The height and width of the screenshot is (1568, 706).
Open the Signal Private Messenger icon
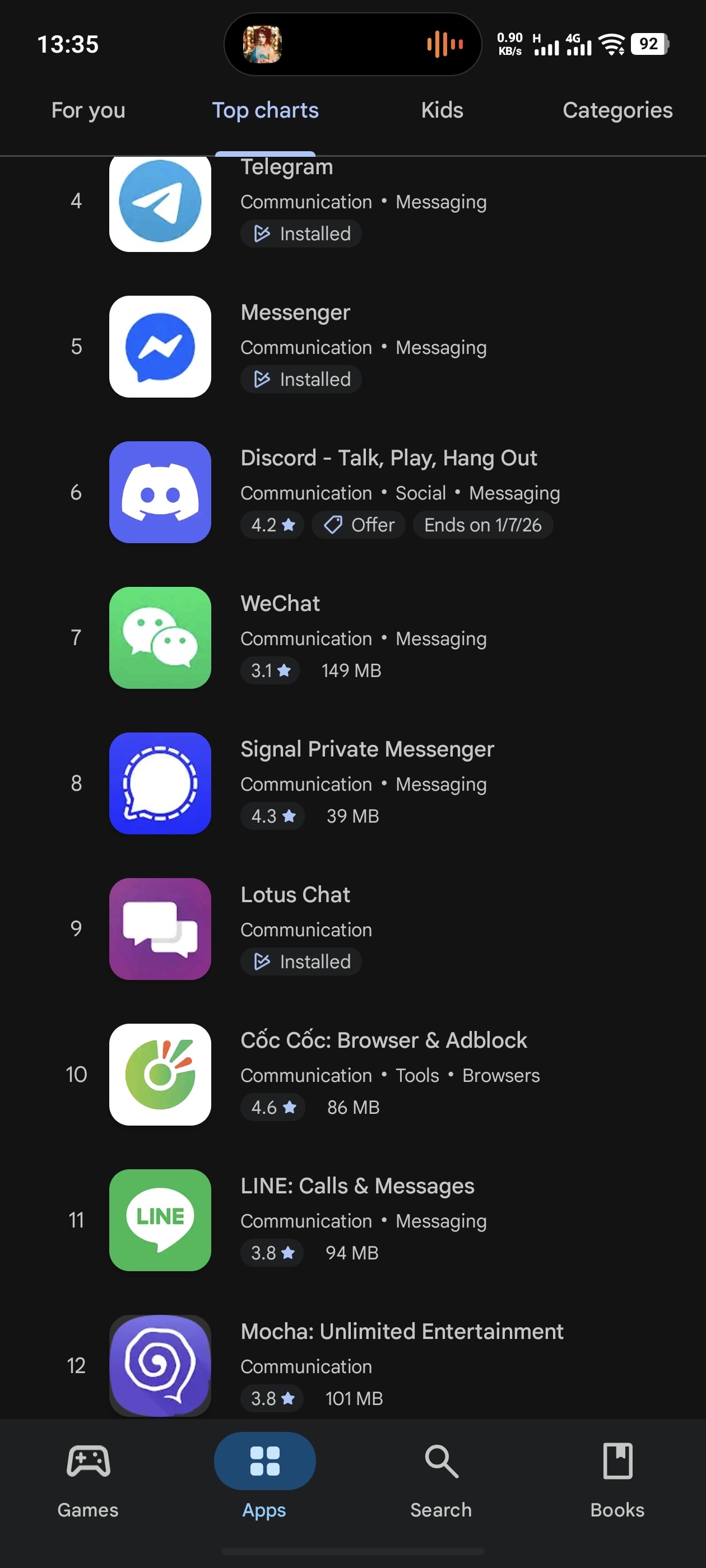(x=160, y=784)
